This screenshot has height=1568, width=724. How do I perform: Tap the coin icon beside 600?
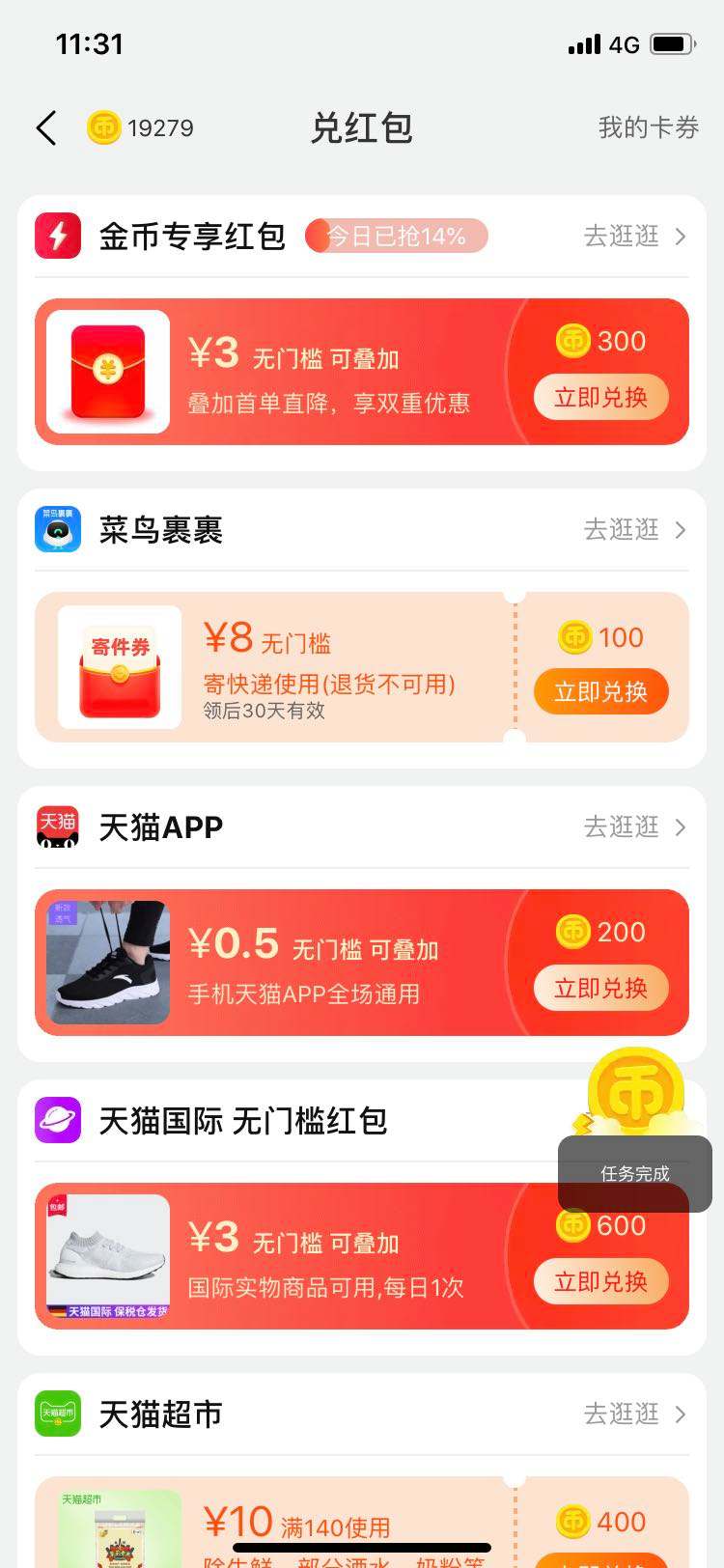(573, 1224)
